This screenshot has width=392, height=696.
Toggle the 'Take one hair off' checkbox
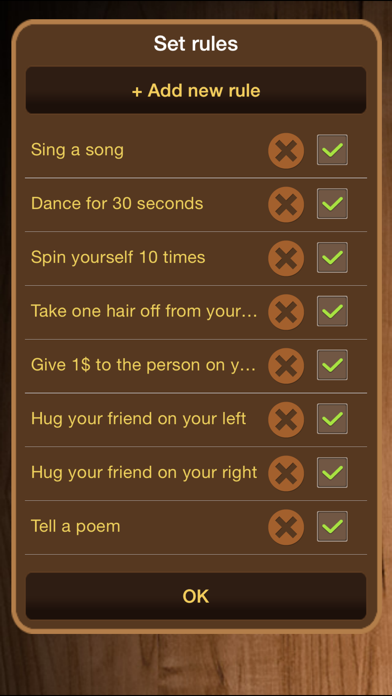tap(333, 311)
